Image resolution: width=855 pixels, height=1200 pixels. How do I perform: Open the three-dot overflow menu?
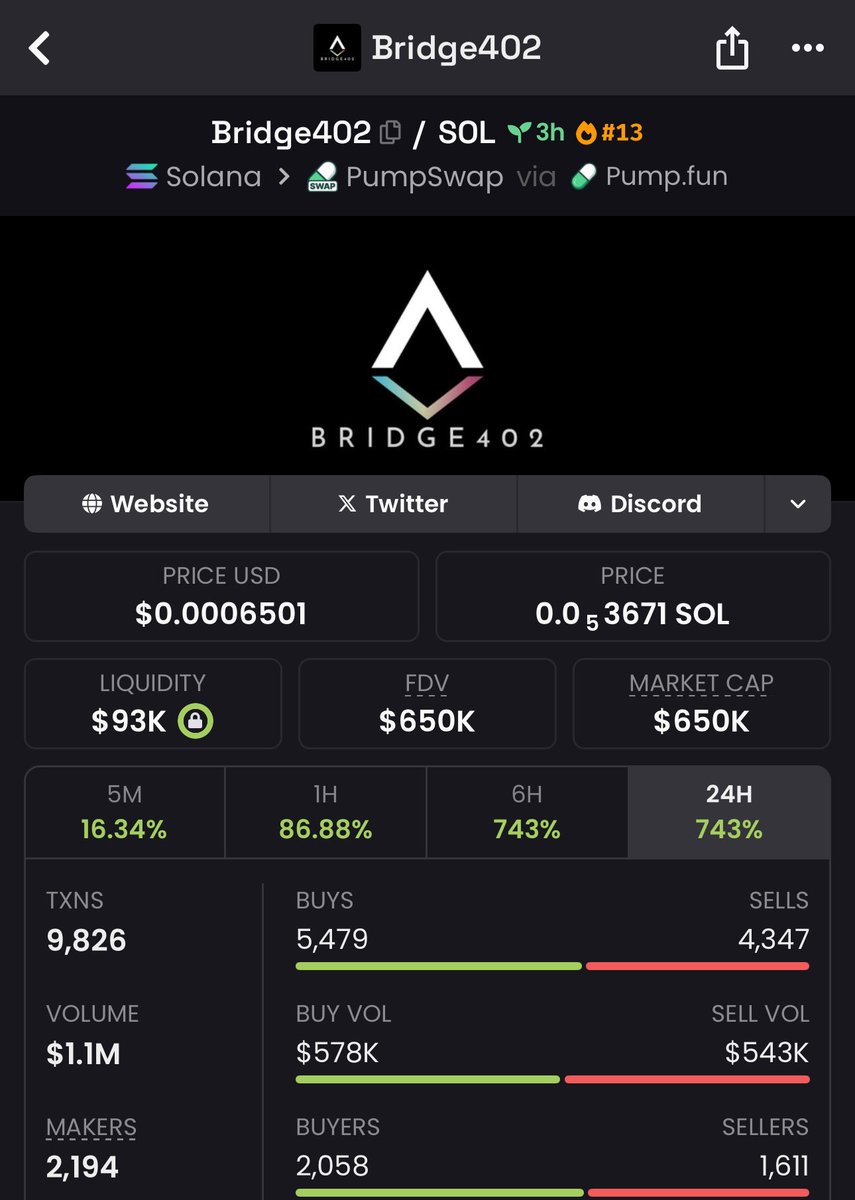pyautogui.click(x=807, y=48)
